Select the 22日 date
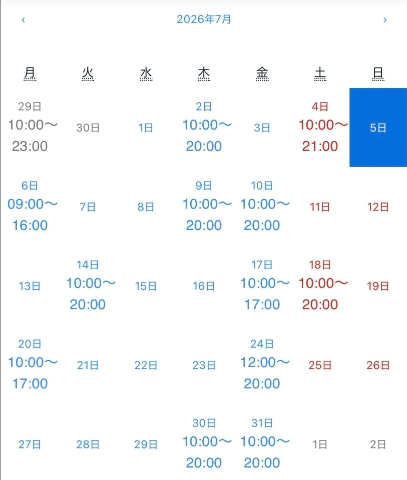The image size is (407, 480). click(146, 365)
